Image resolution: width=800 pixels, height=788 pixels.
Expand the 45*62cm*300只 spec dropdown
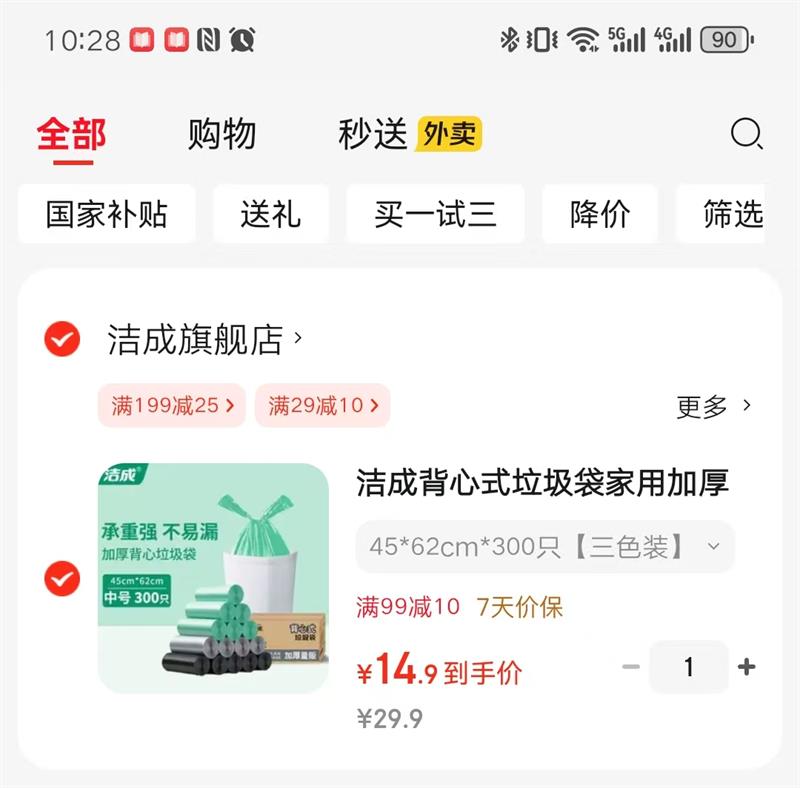pyautogui.click(x=545, y=547)
